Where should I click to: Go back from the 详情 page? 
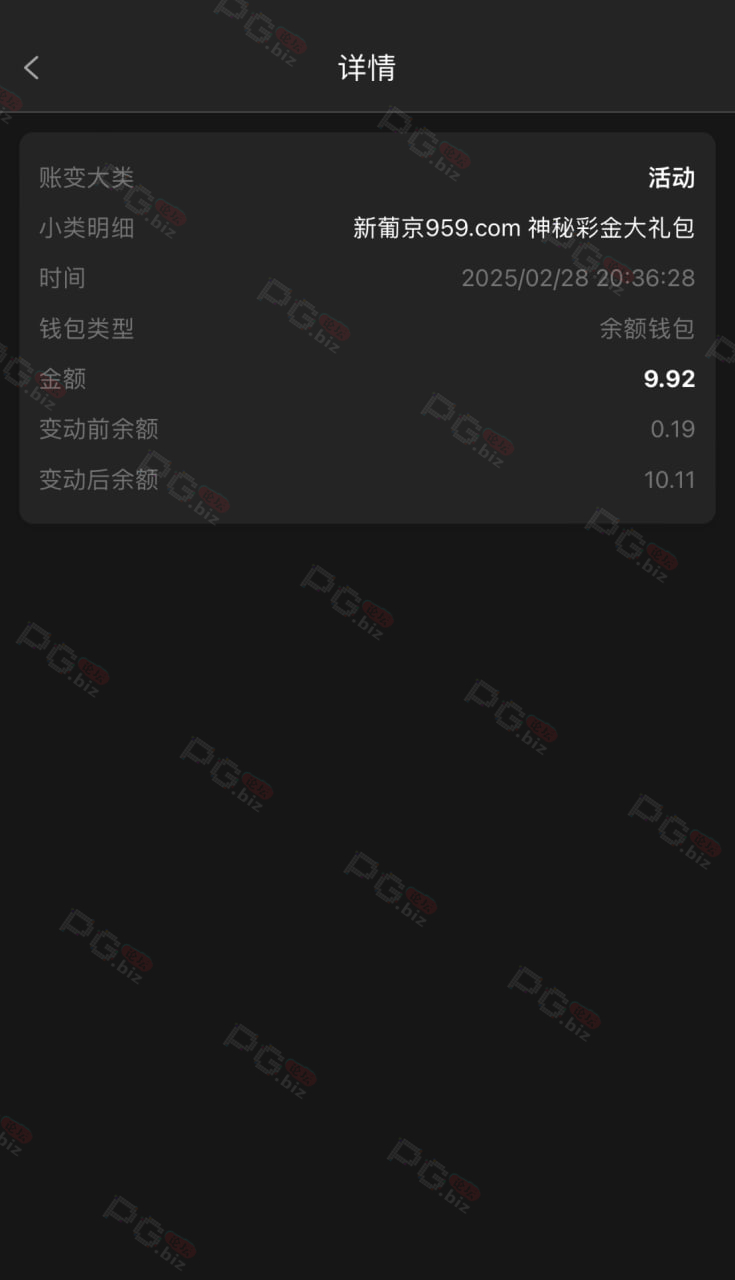click(x=31, y=68)
